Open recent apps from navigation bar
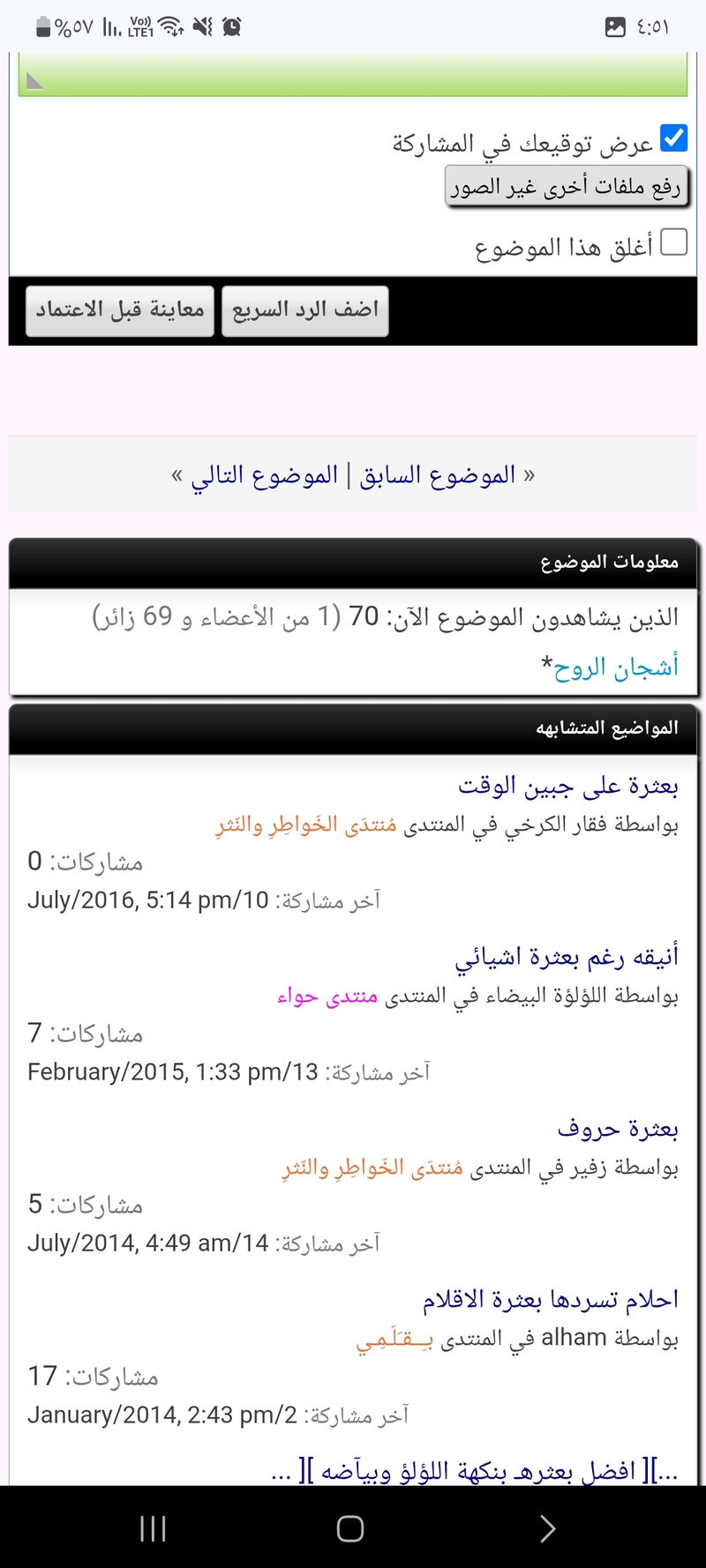Image resolution: width=706 pixels, height=1568 pixels. click(153, 1528)
